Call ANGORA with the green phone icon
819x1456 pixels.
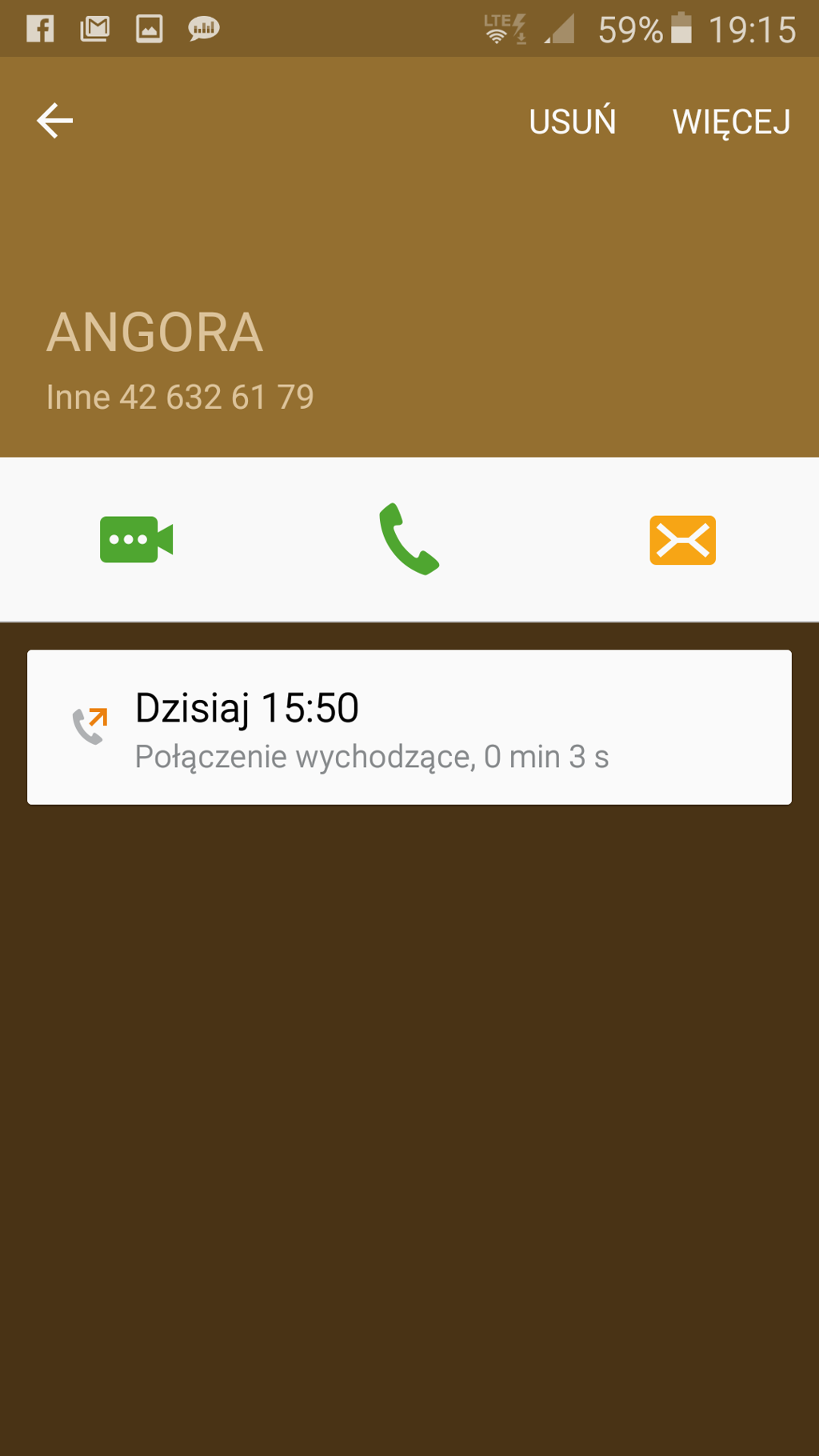tap(409, 539)
